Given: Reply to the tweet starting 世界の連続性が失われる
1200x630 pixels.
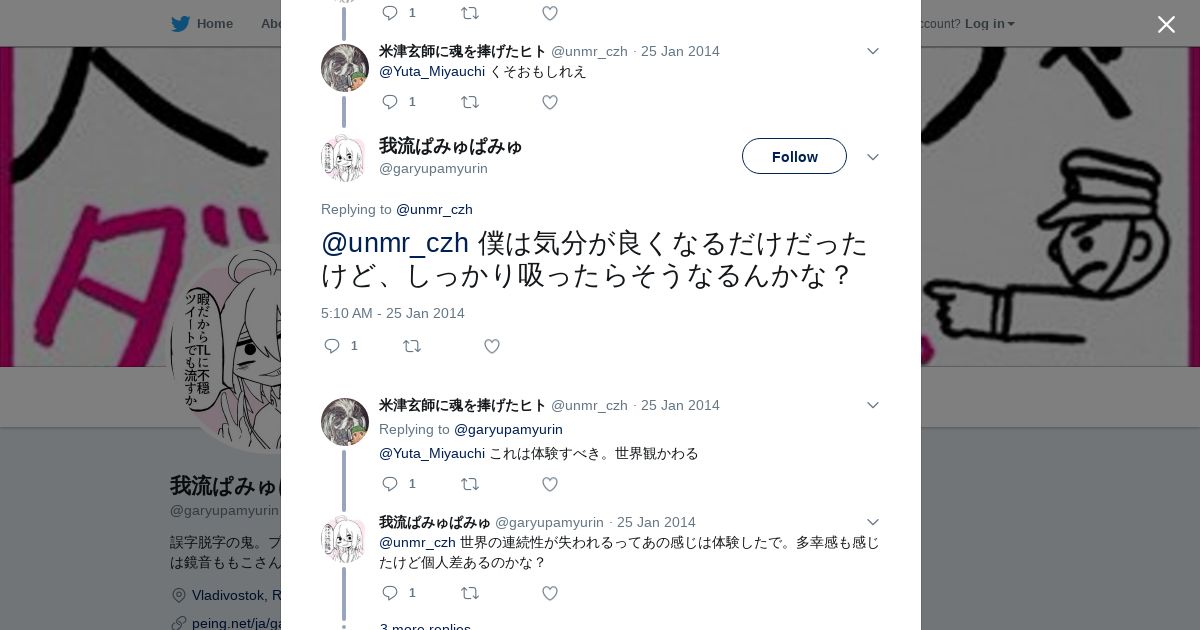Looking at the screenshot, I should click(x=390, y=593).
